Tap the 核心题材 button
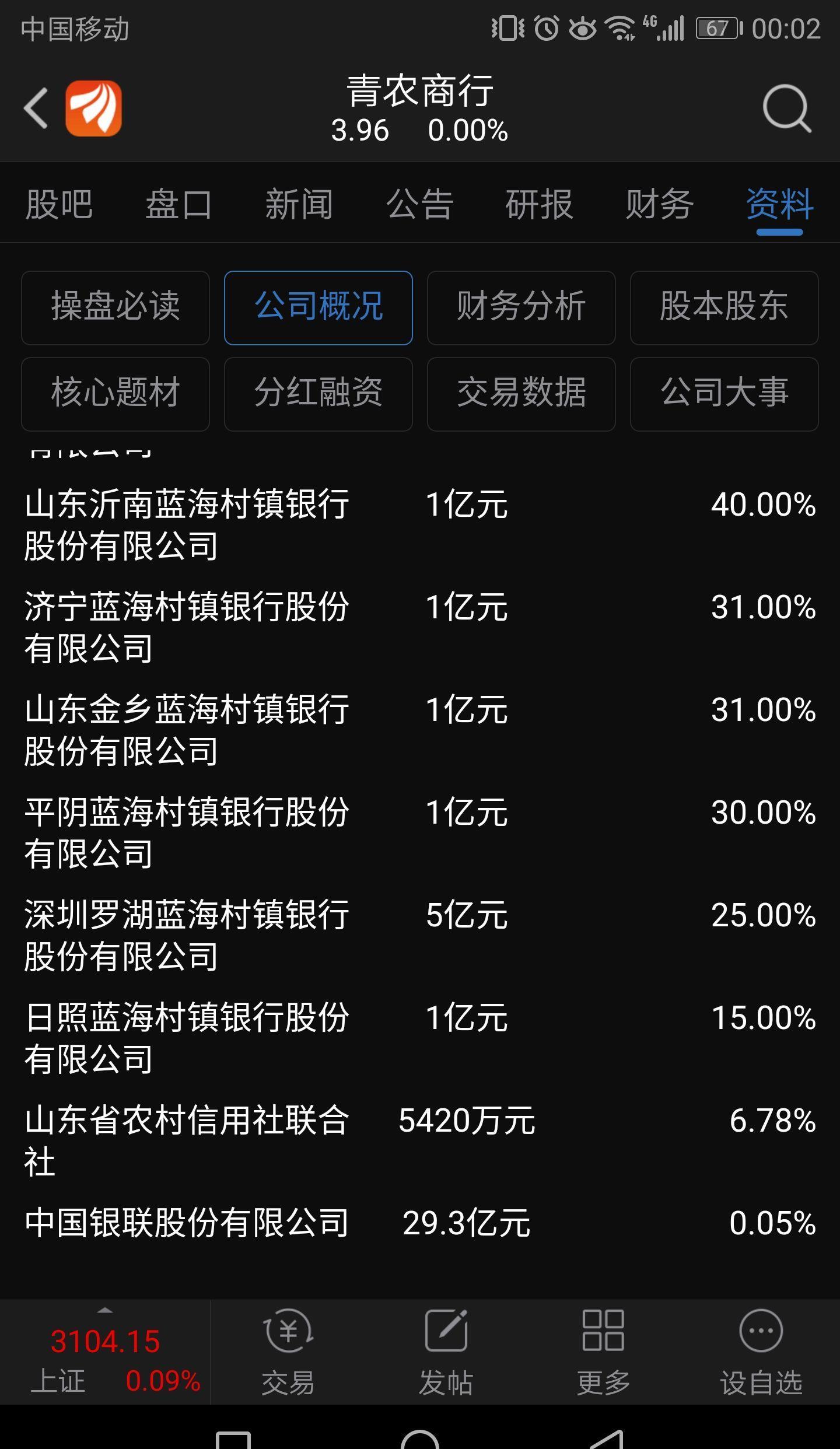This screenshot has width=840, height=1449. (115, 394)
